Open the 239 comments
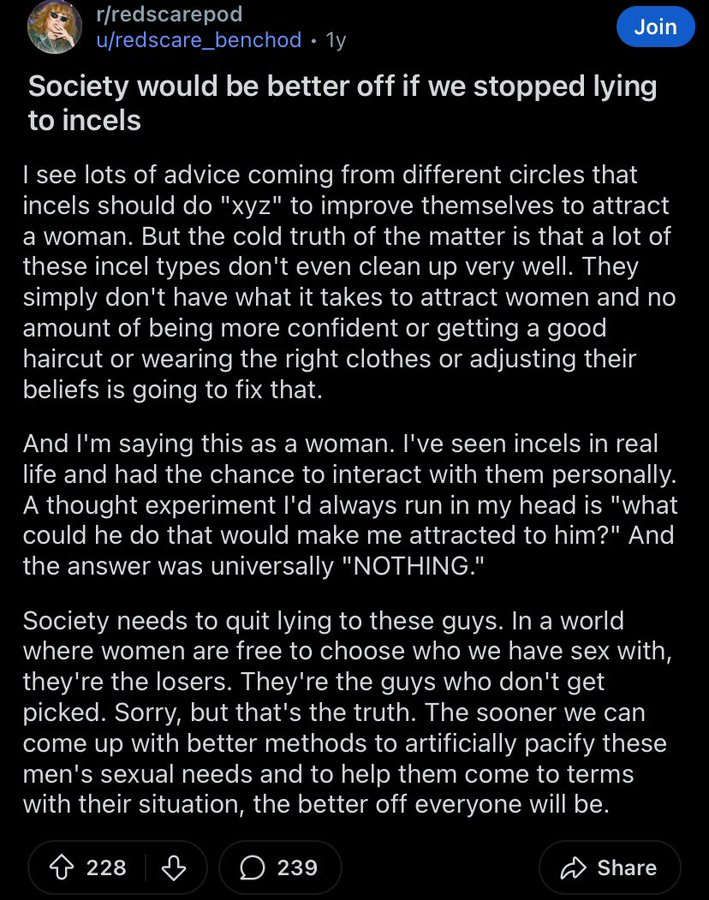This screenshot has height=900, width=709. pos(280,867)
